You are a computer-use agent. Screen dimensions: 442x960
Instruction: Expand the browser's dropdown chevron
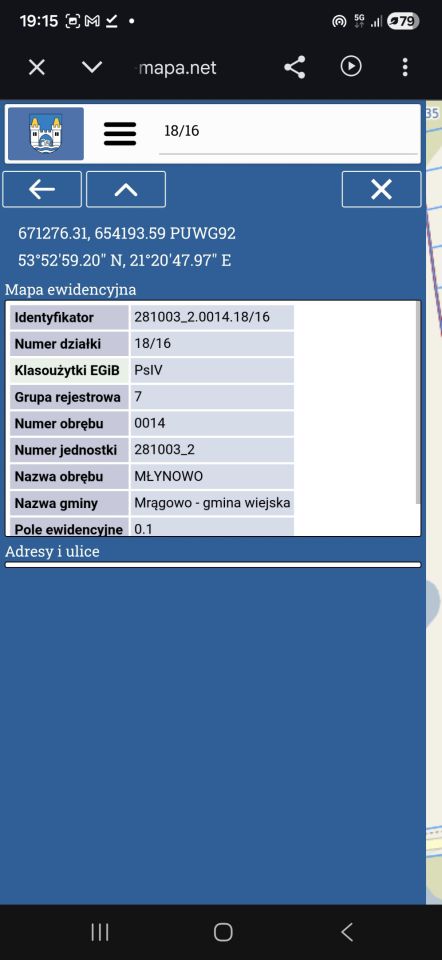(92, 67)
